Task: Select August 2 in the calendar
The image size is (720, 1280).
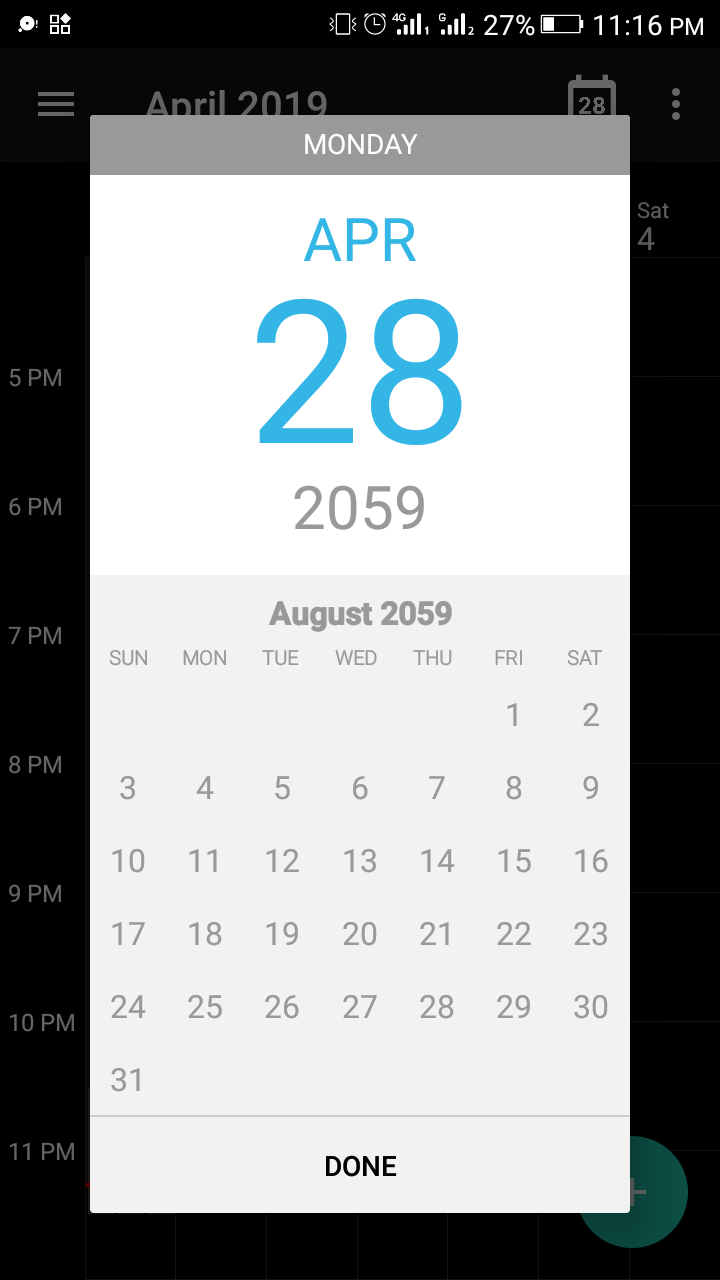Action: tap(590, 715)
